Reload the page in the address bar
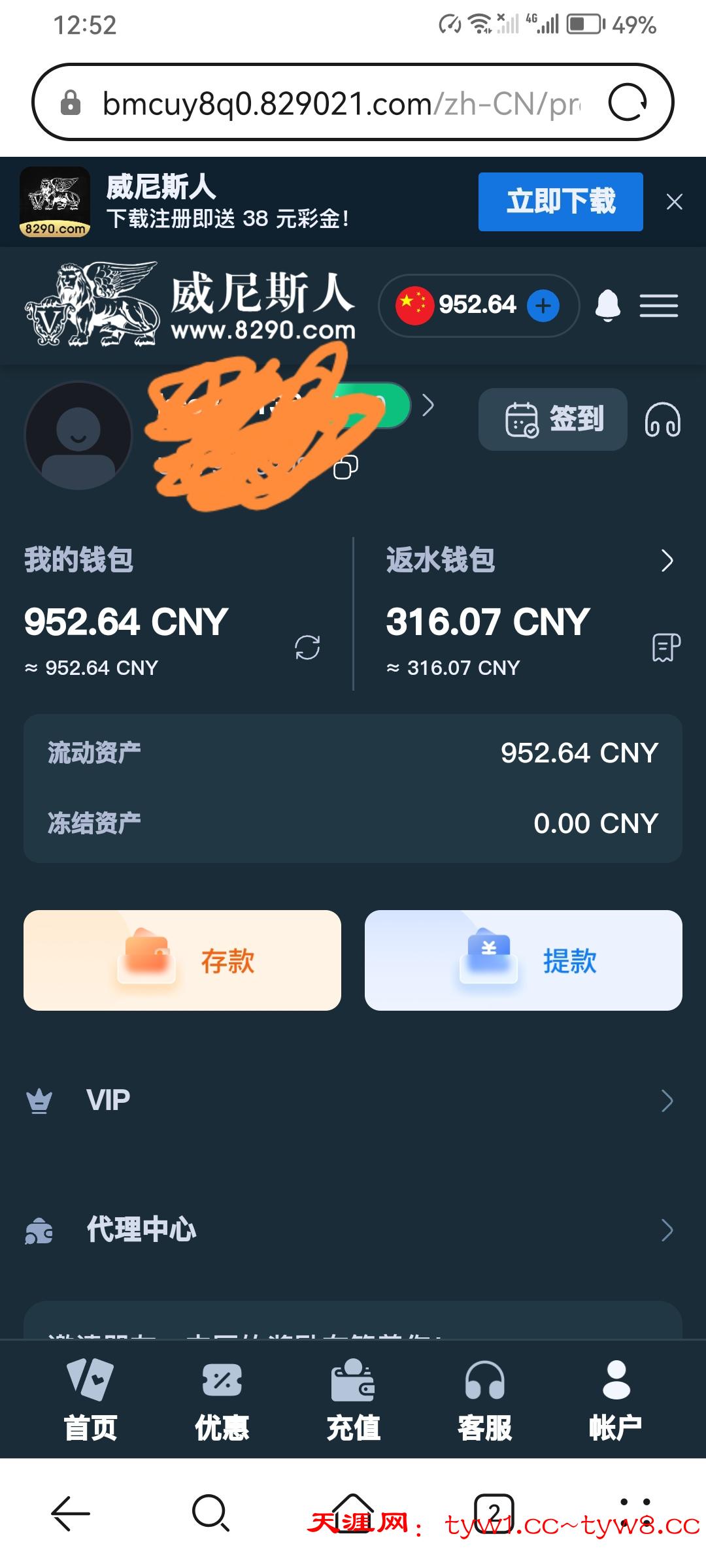 (x=628, y=103)
